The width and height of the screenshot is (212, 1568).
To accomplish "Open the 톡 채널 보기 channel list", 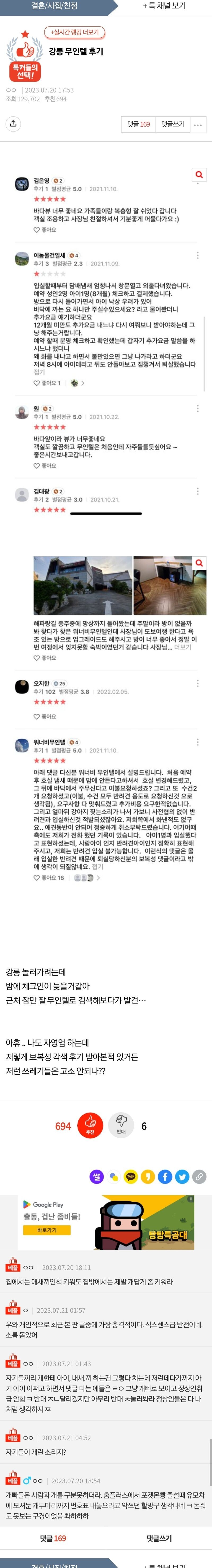I will pos(164,6).
